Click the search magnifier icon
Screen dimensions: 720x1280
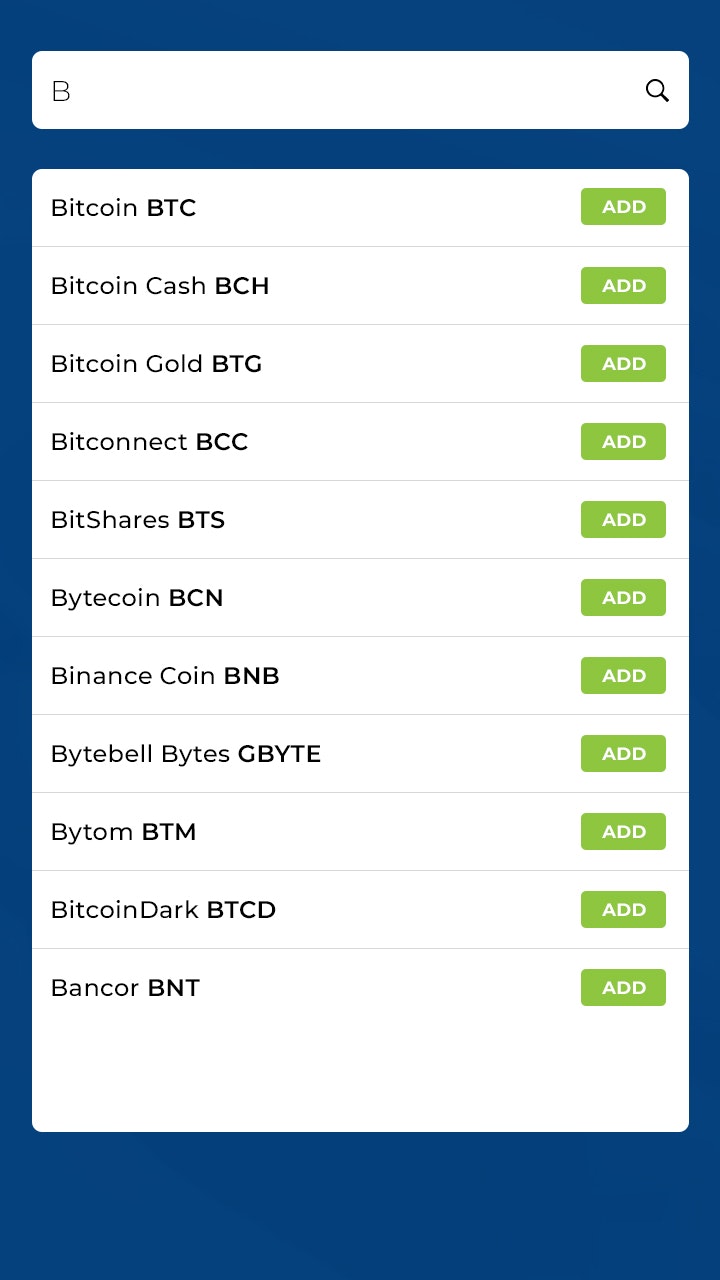[657, 89]
